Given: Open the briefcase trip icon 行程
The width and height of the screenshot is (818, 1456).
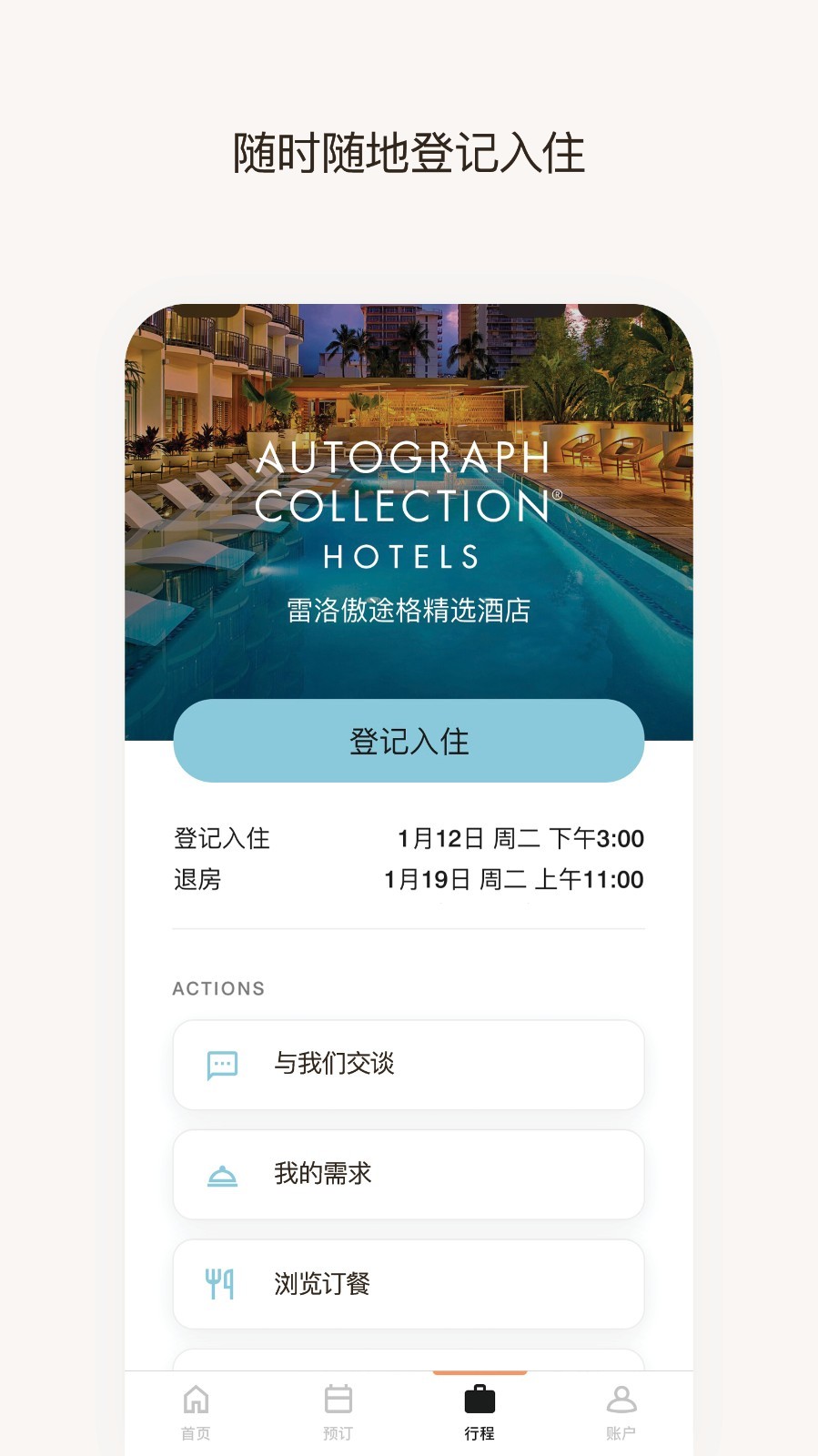Looking at the screenshot, I should pos(480,1399).
